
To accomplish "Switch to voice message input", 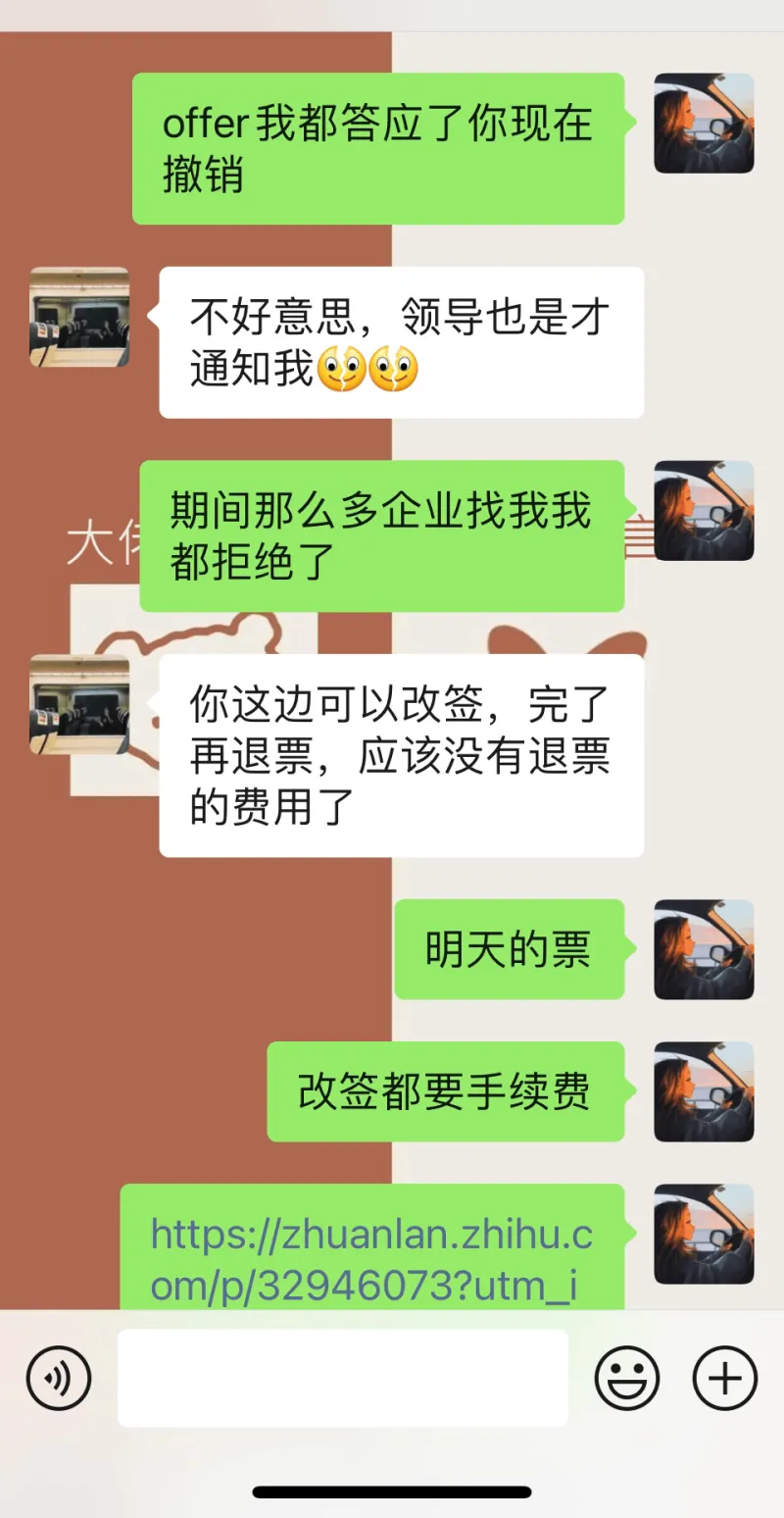I will tap(59, 1378).
